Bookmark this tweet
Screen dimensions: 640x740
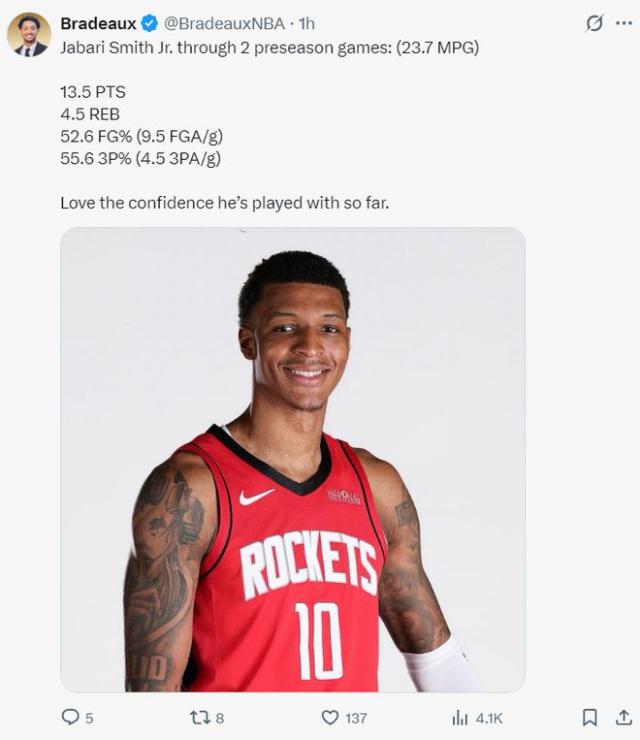(x=590, y=717)
